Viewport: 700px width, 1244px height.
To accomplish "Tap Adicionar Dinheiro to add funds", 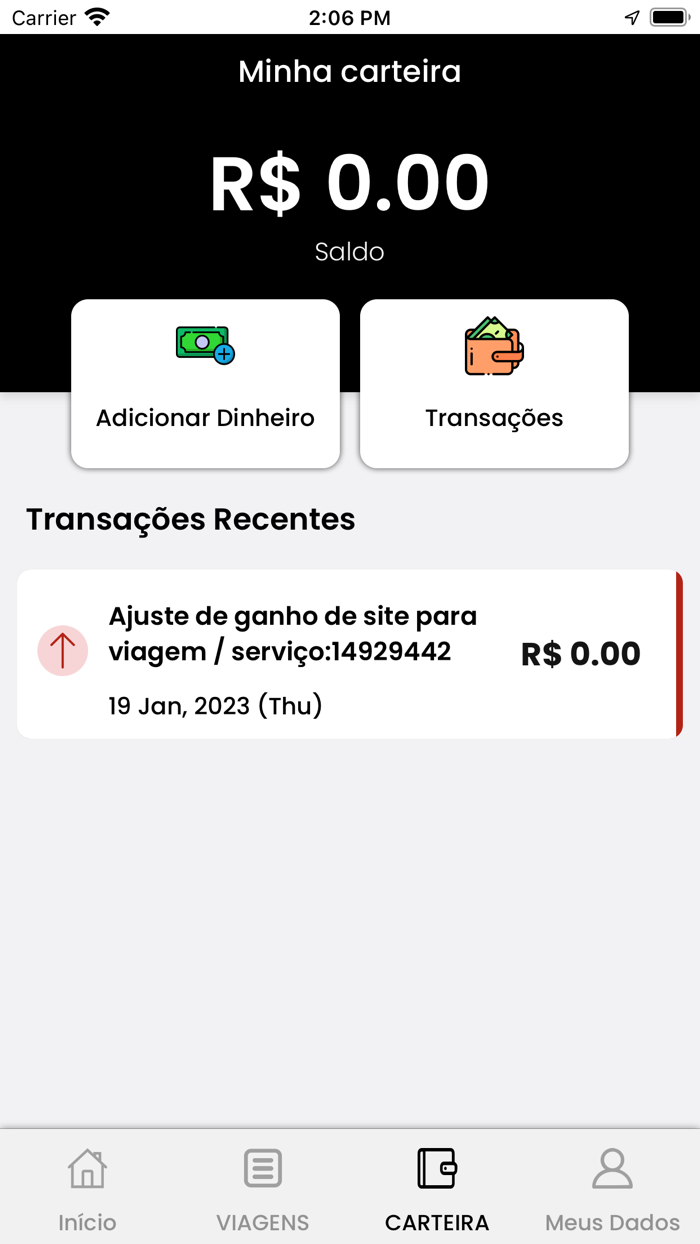I will (205, 384).
